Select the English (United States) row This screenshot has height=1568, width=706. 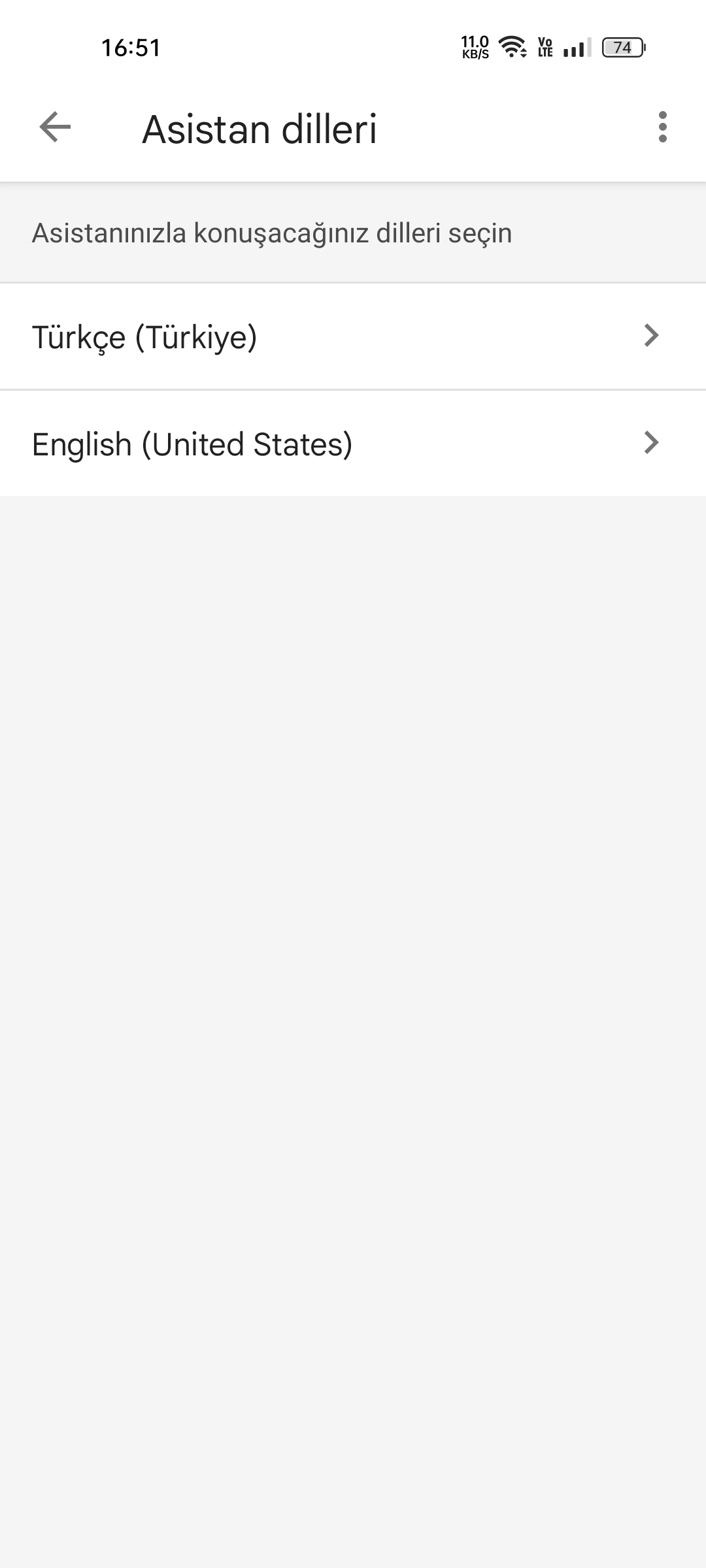point(353,444)
